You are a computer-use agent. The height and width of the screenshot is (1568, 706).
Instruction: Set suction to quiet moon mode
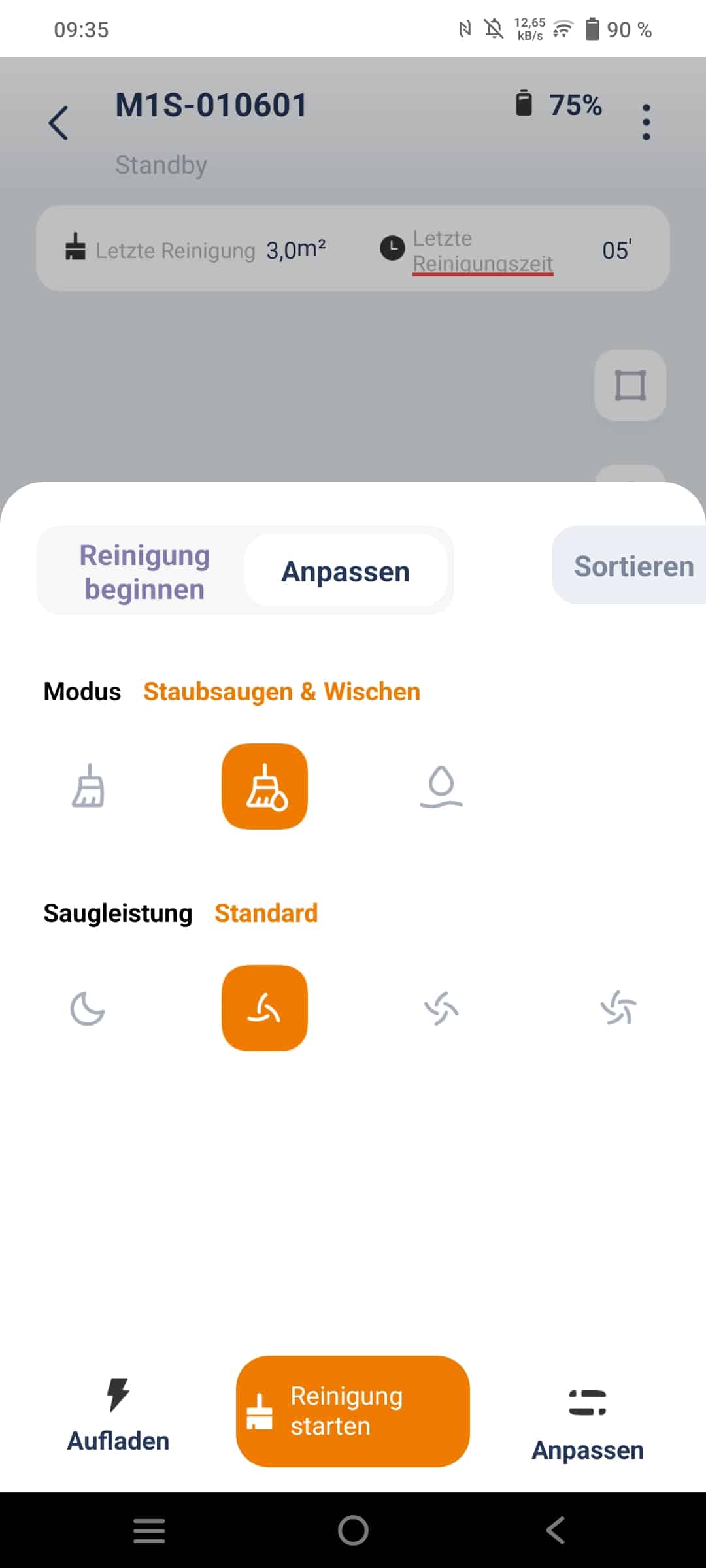[x=88, y=1008]
